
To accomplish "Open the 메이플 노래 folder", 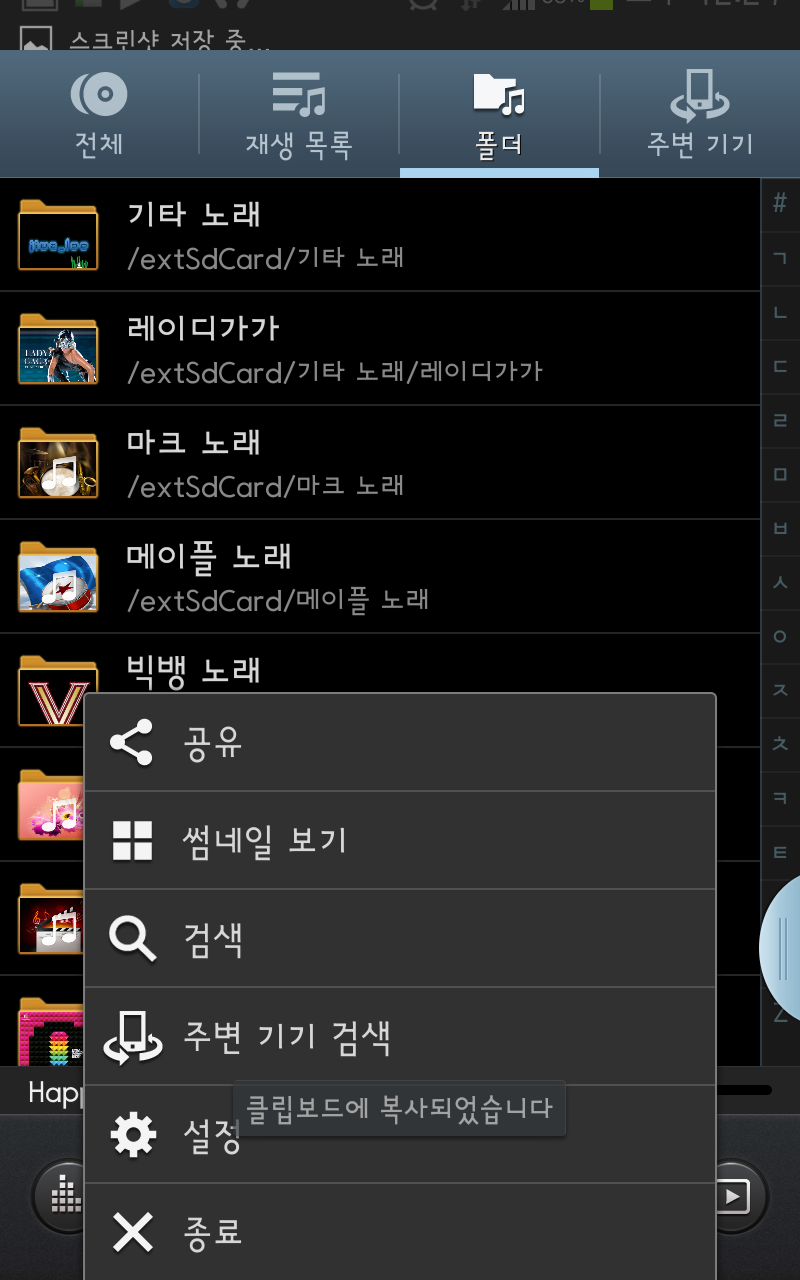I will 380,577.
